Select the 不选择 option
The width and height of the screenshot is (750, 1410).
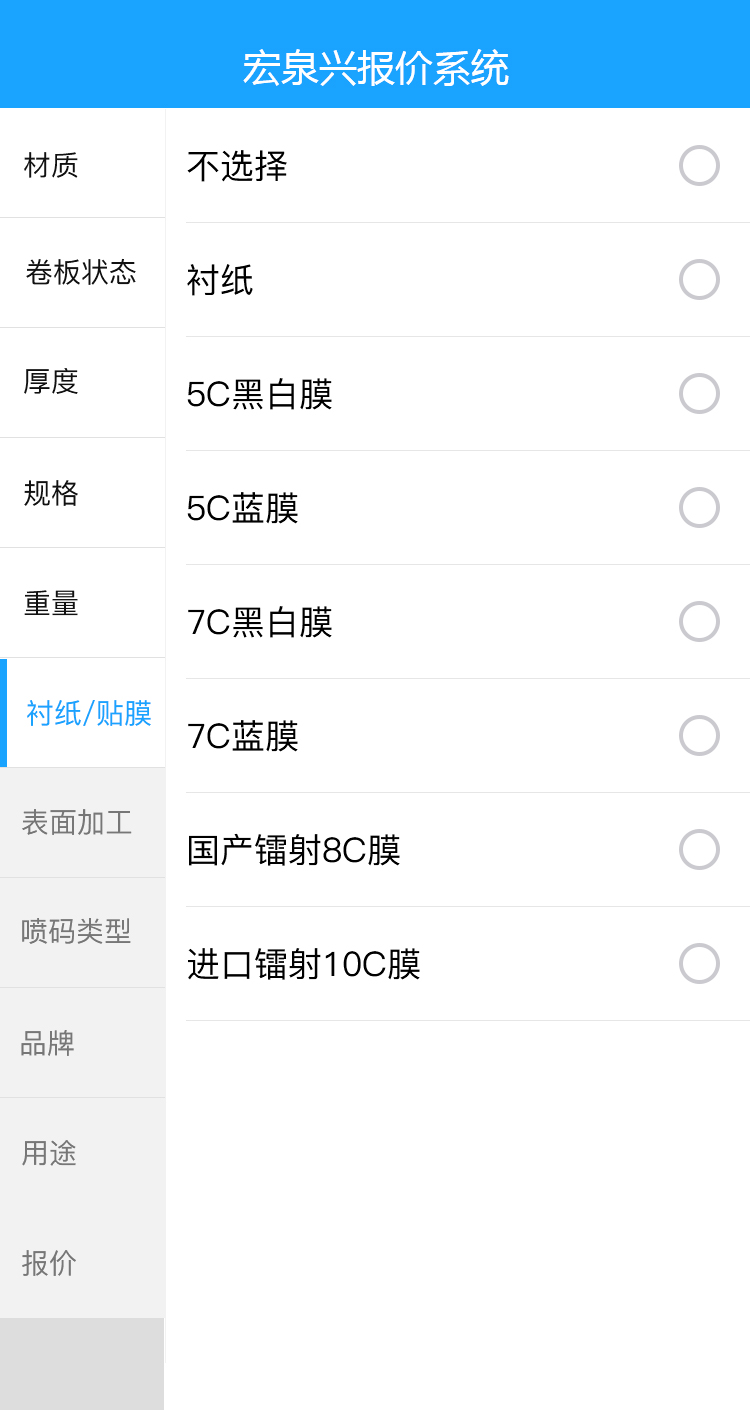[699, 166]
